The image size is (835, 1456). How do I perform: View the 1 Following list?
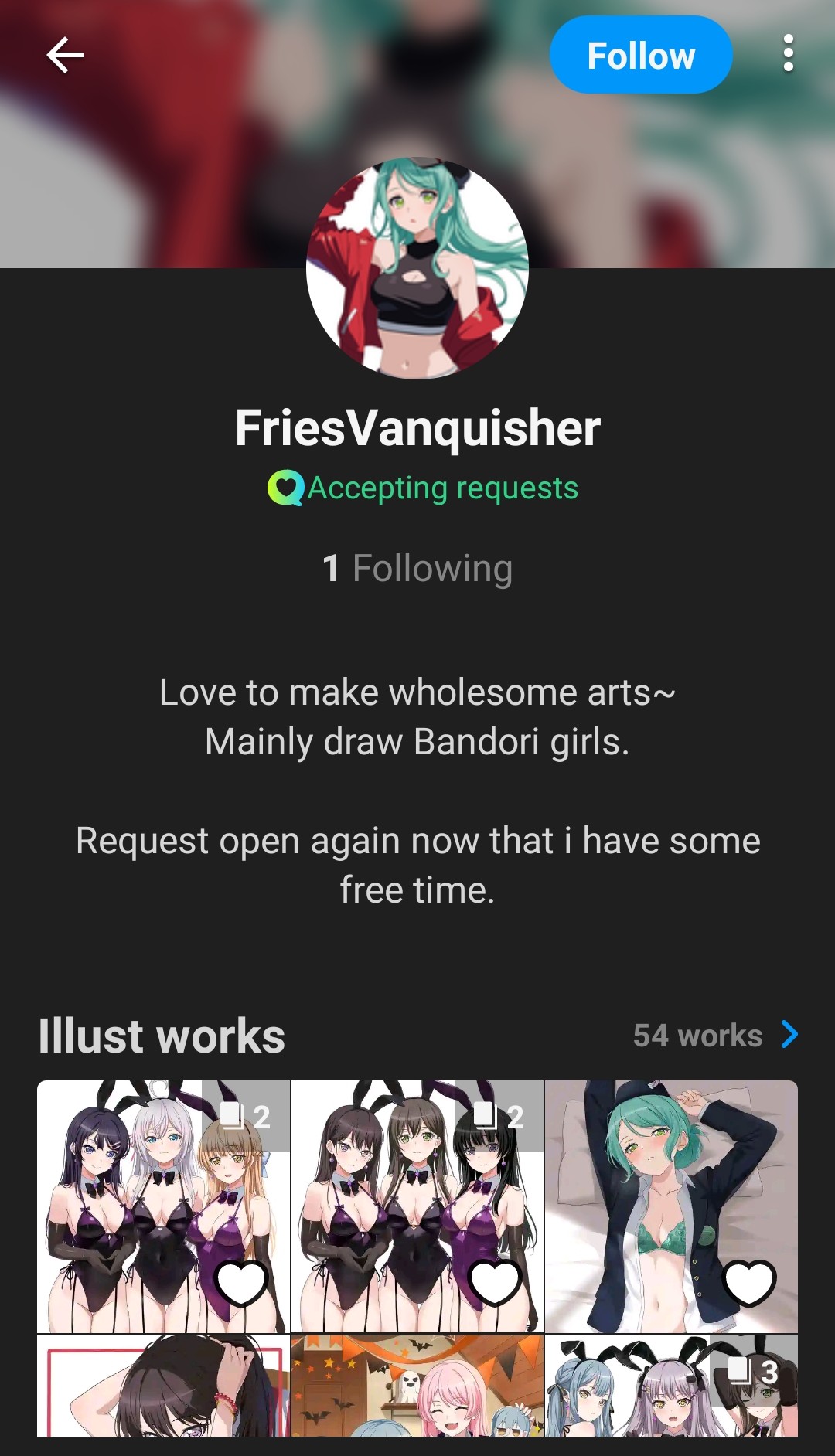(x=417, y=569)
